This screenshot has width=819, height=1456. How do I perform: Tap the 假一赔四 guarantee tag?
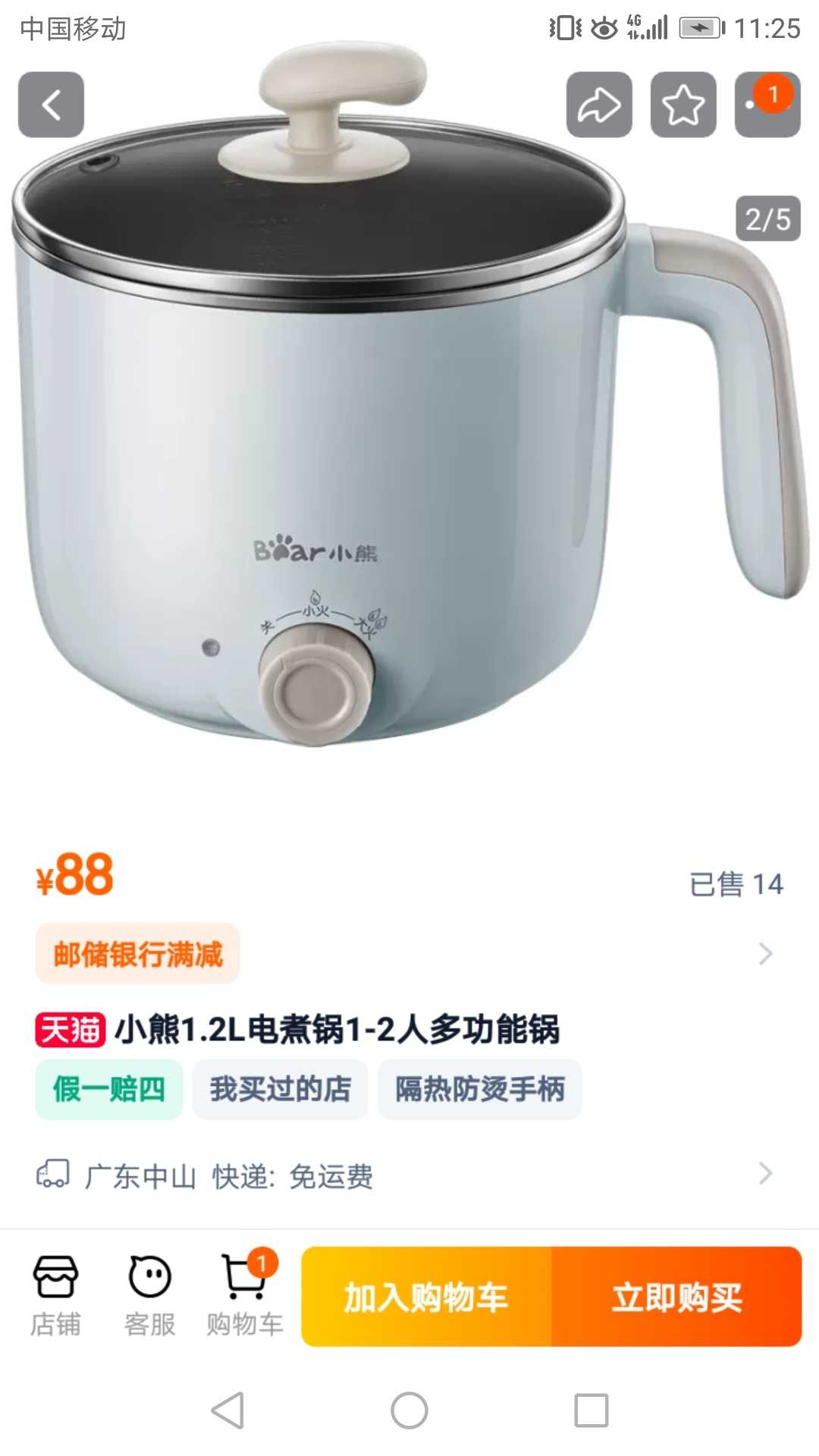tap(108, 1090)
